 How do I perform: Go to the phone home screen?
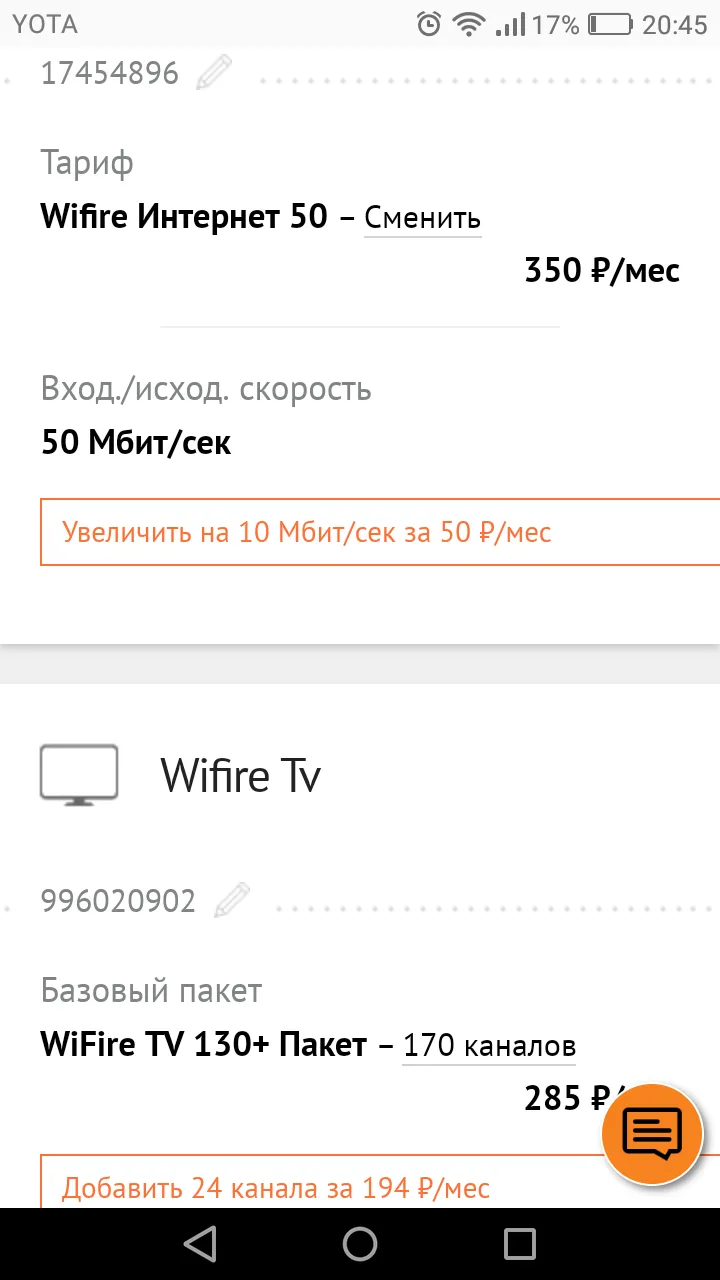(x=360, y=1244)
